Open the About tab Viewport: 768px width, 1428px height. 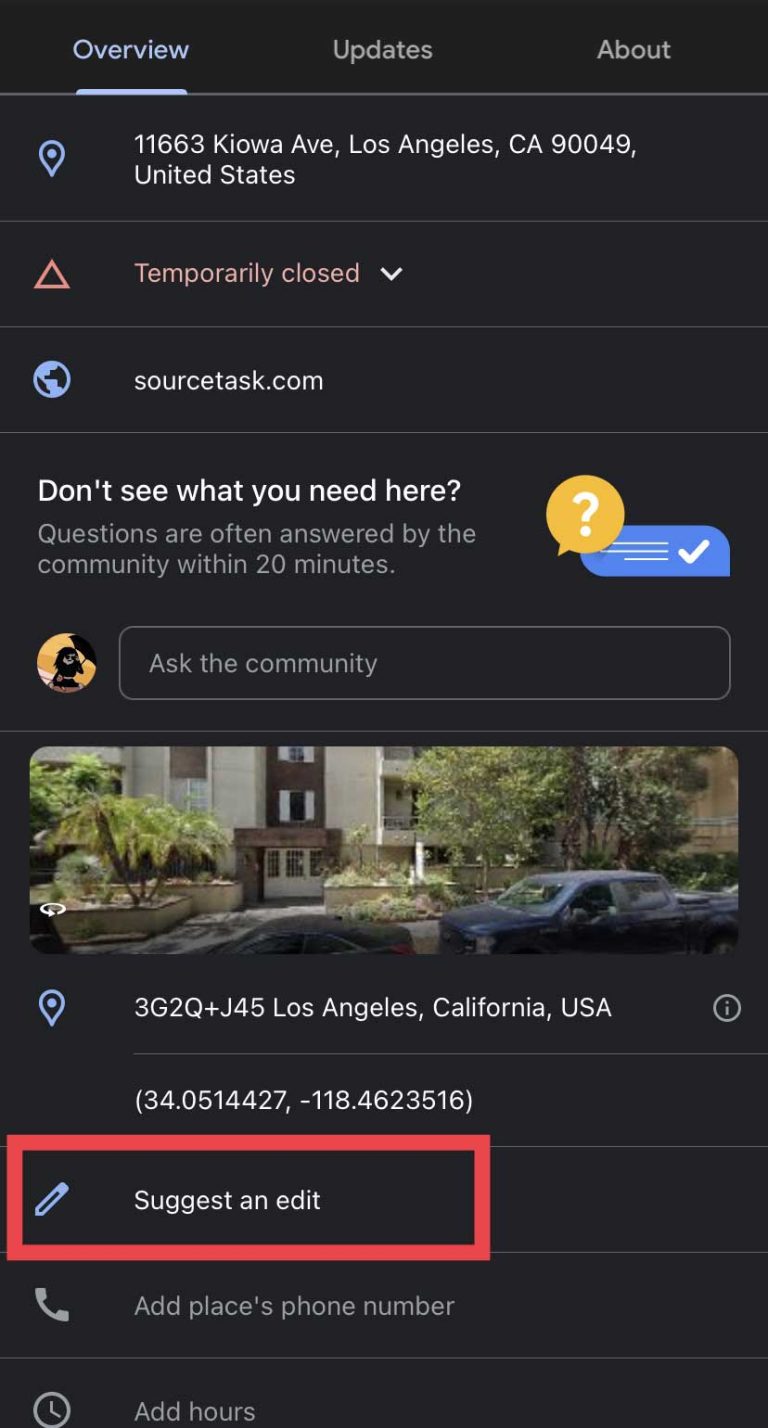pyautogui.click(x=633, y=49)
